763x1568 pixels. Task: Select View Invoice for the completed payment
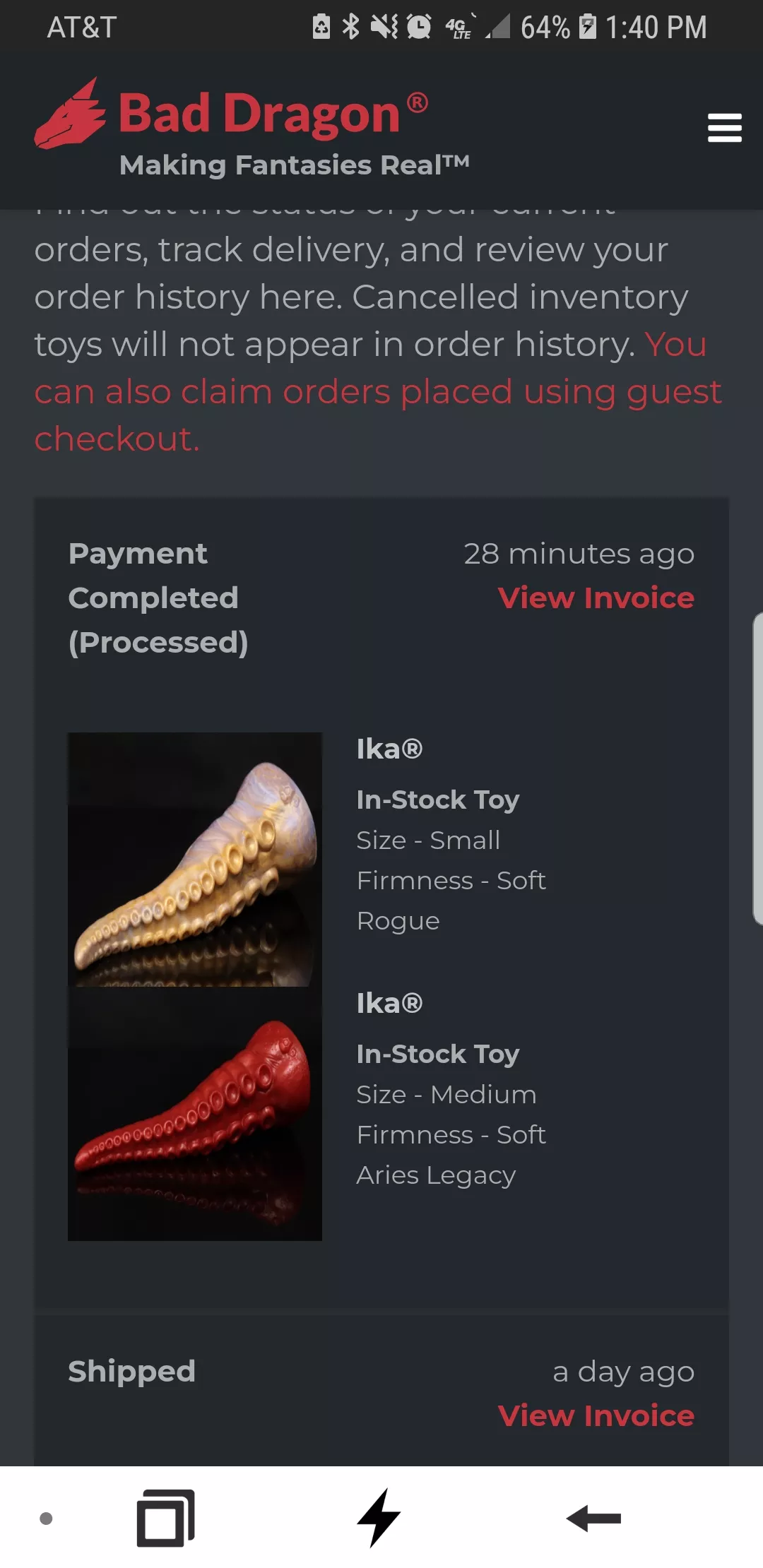click(x=597, y=598)
